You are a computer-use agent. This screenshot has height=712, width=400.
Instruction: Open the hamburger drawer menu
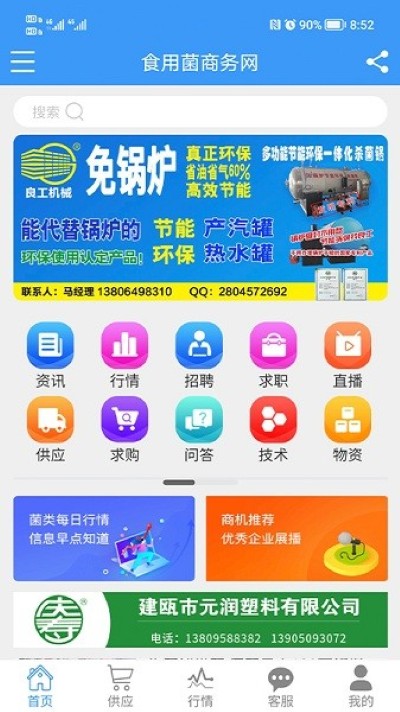(x=23, y=62)
